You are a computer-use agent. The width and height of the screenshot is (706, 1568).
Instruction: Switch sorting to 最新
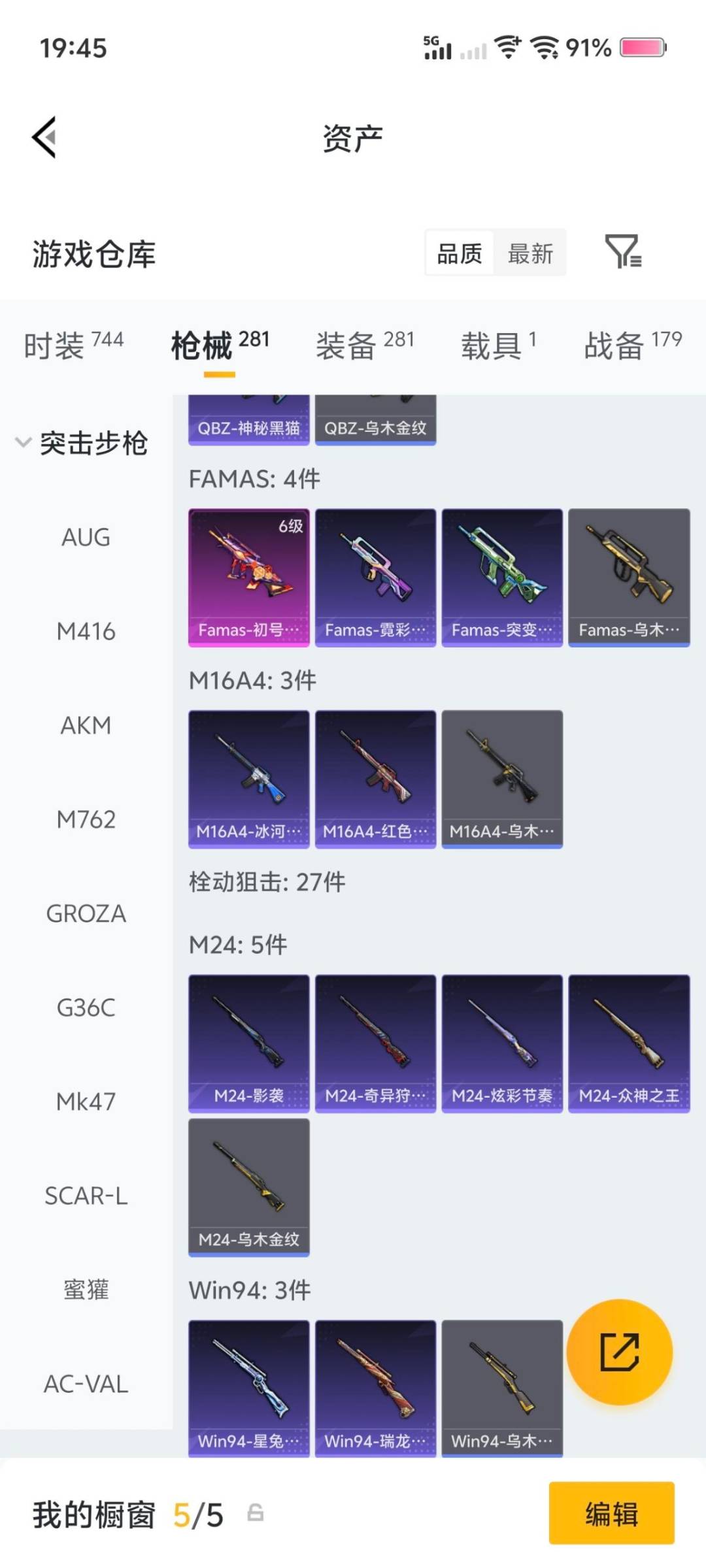531,253
